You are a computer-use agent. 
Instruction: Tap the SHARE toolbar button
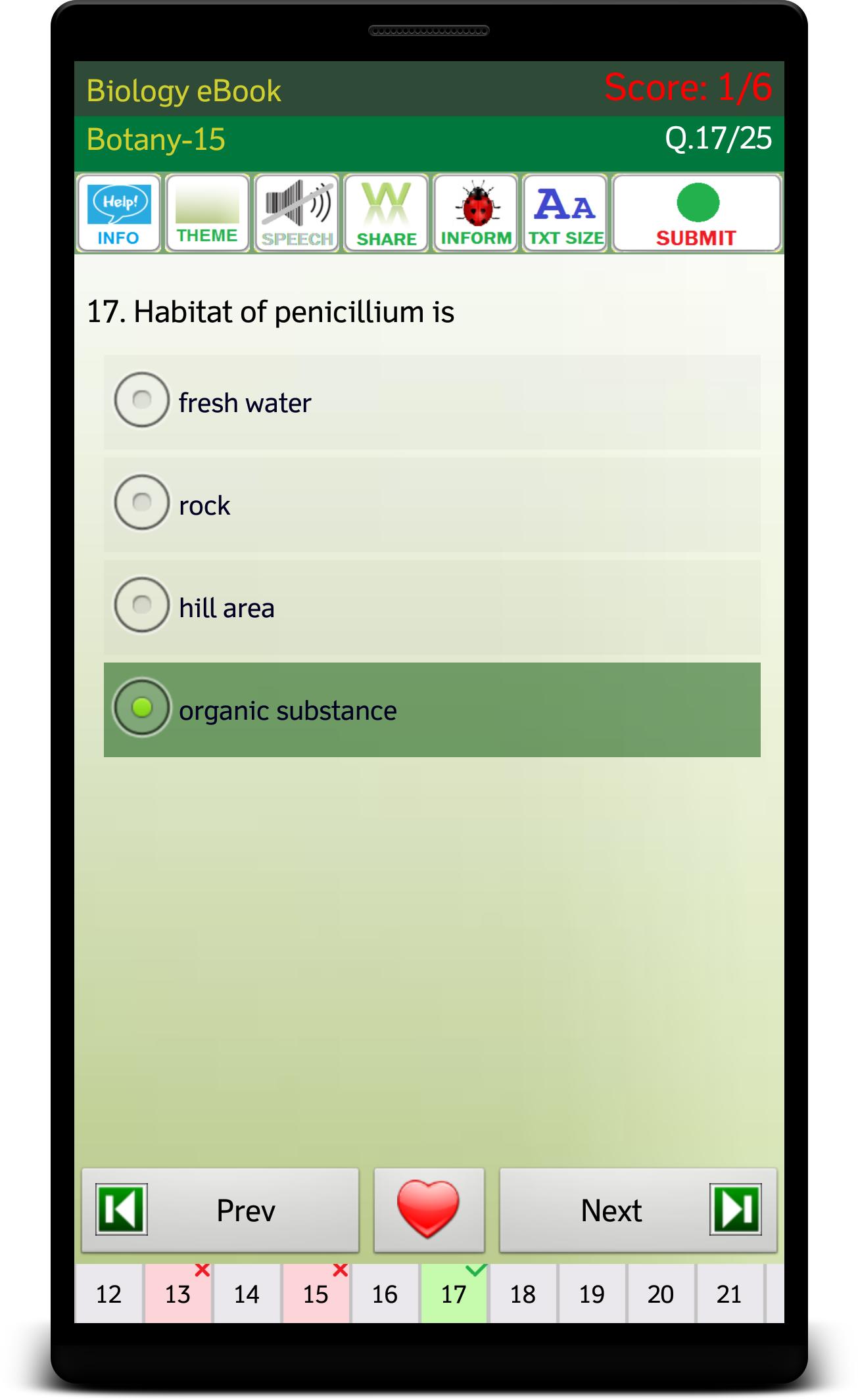386,213
